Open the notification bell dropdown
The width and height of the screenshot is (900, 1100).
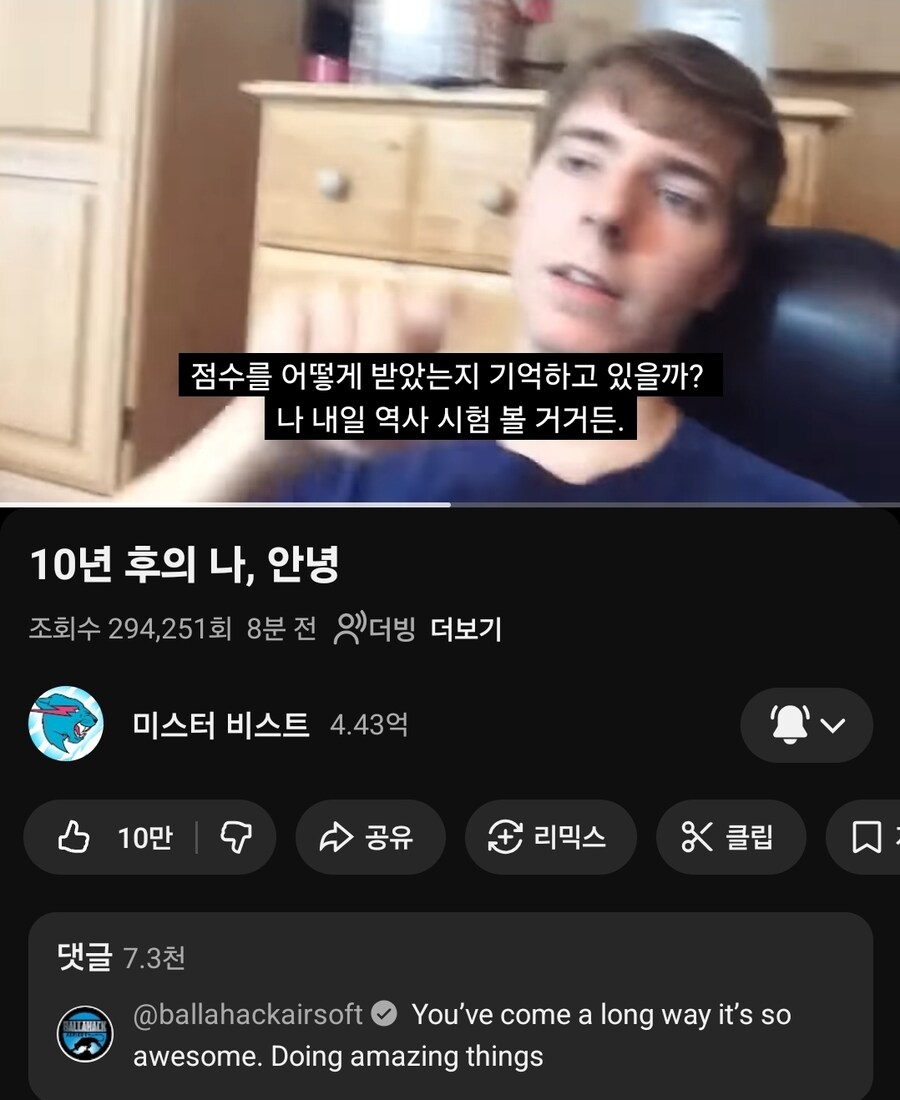[x=806, y=725]
